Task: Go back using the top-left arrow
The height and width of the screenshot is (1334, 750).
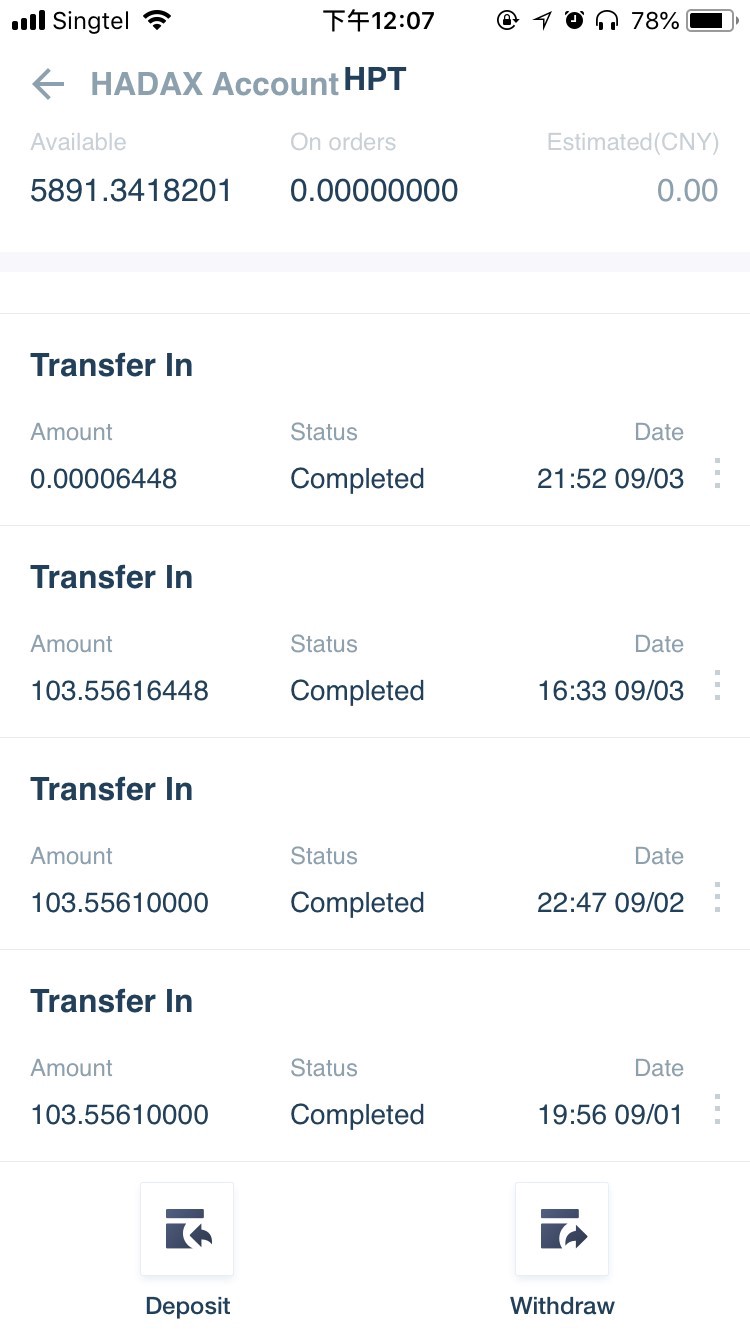Action: click(48, 84)
